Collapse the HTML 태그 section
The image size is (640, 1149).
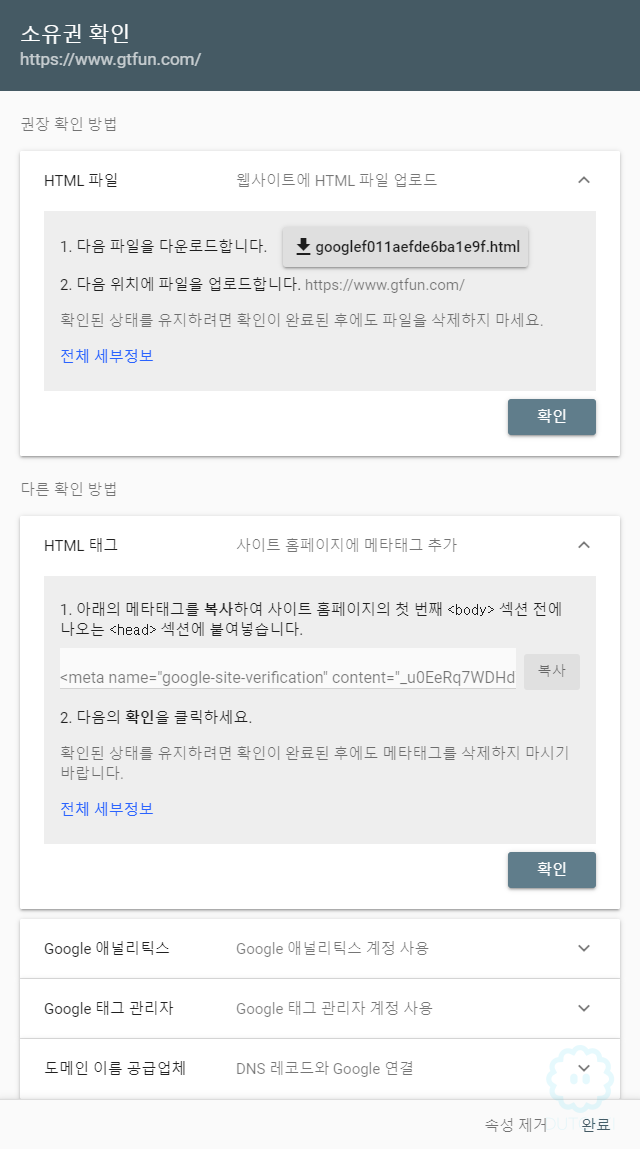tap(584, 545)
